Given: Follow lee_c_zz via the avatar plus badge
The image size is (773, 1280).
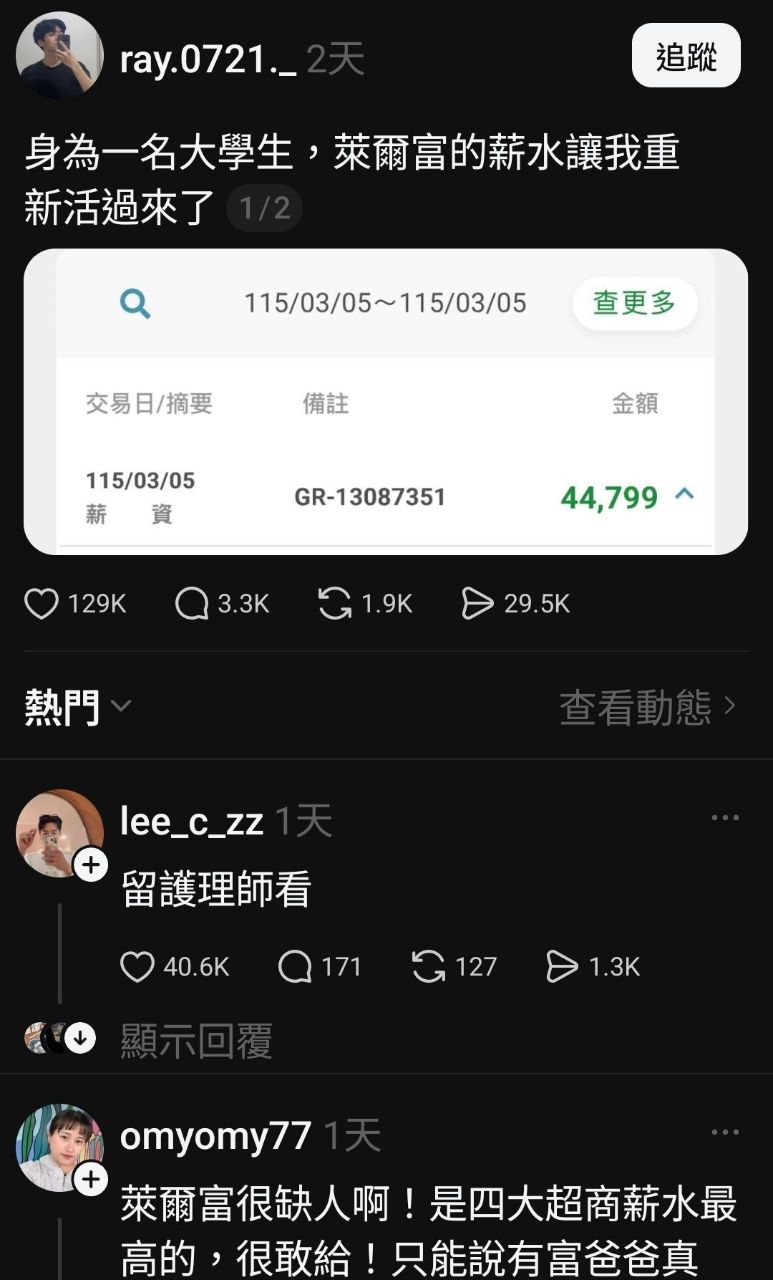Looking at the screenshot, I should click(91, 865).
